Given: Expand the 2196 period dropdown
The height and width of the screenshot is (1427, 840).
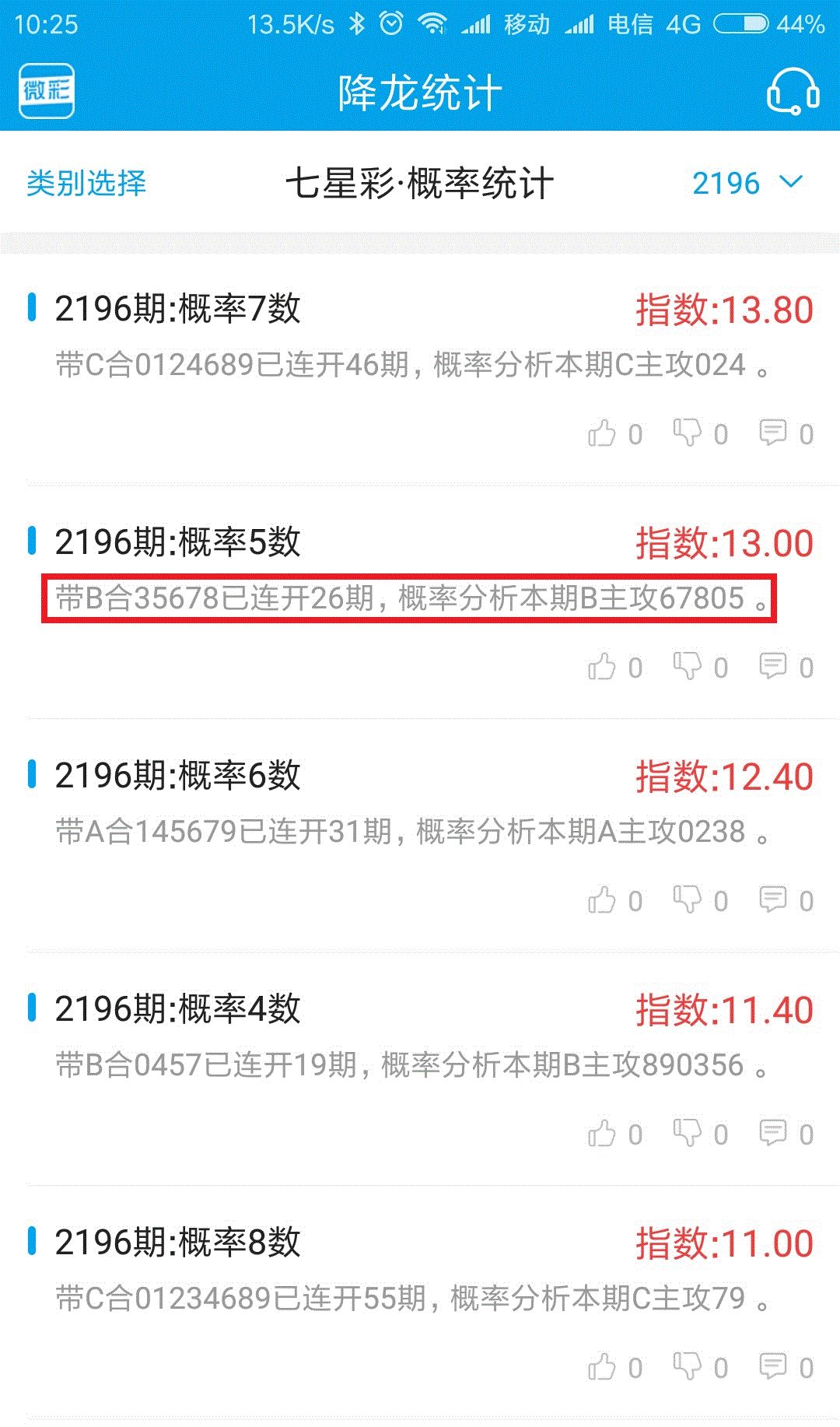Looking at the screenshot, I should point(747,184).
